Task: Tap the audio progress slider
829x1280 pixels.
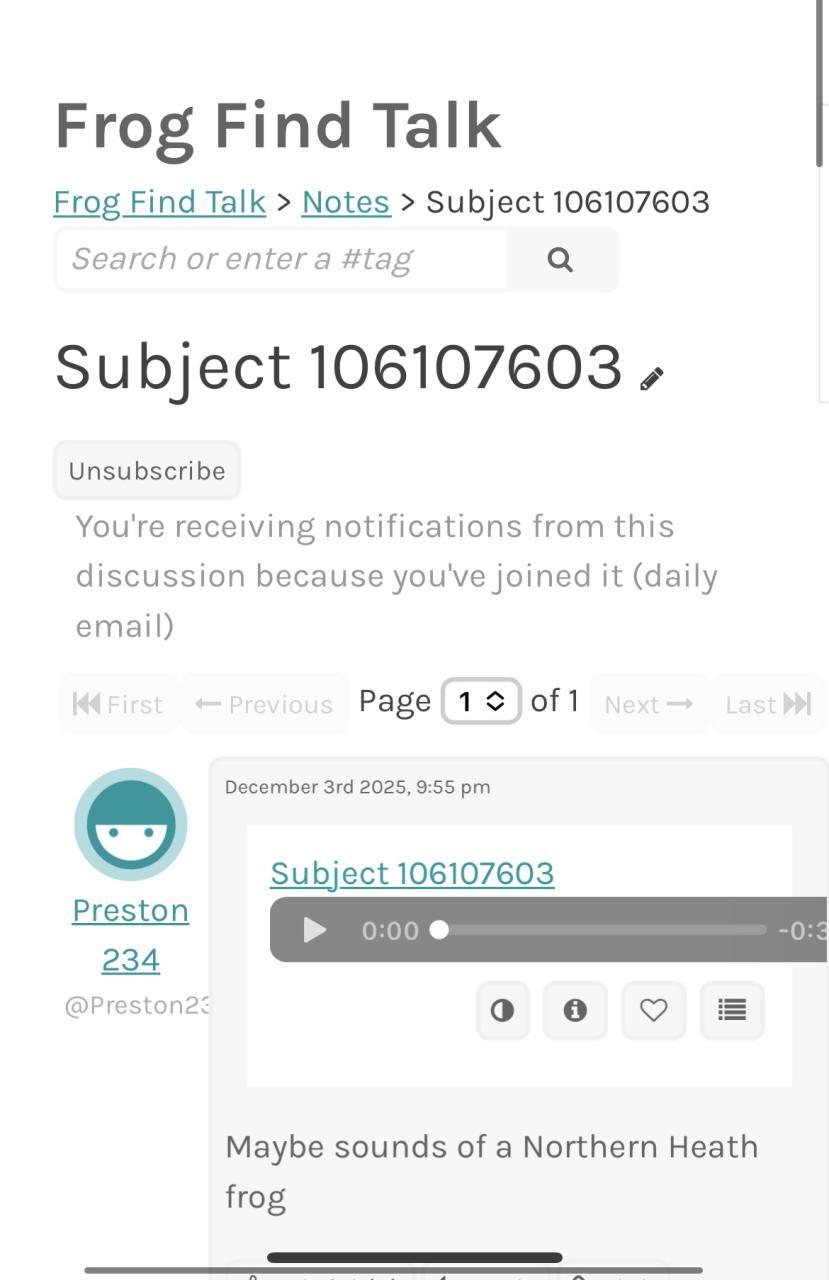Action: [600, 930]
